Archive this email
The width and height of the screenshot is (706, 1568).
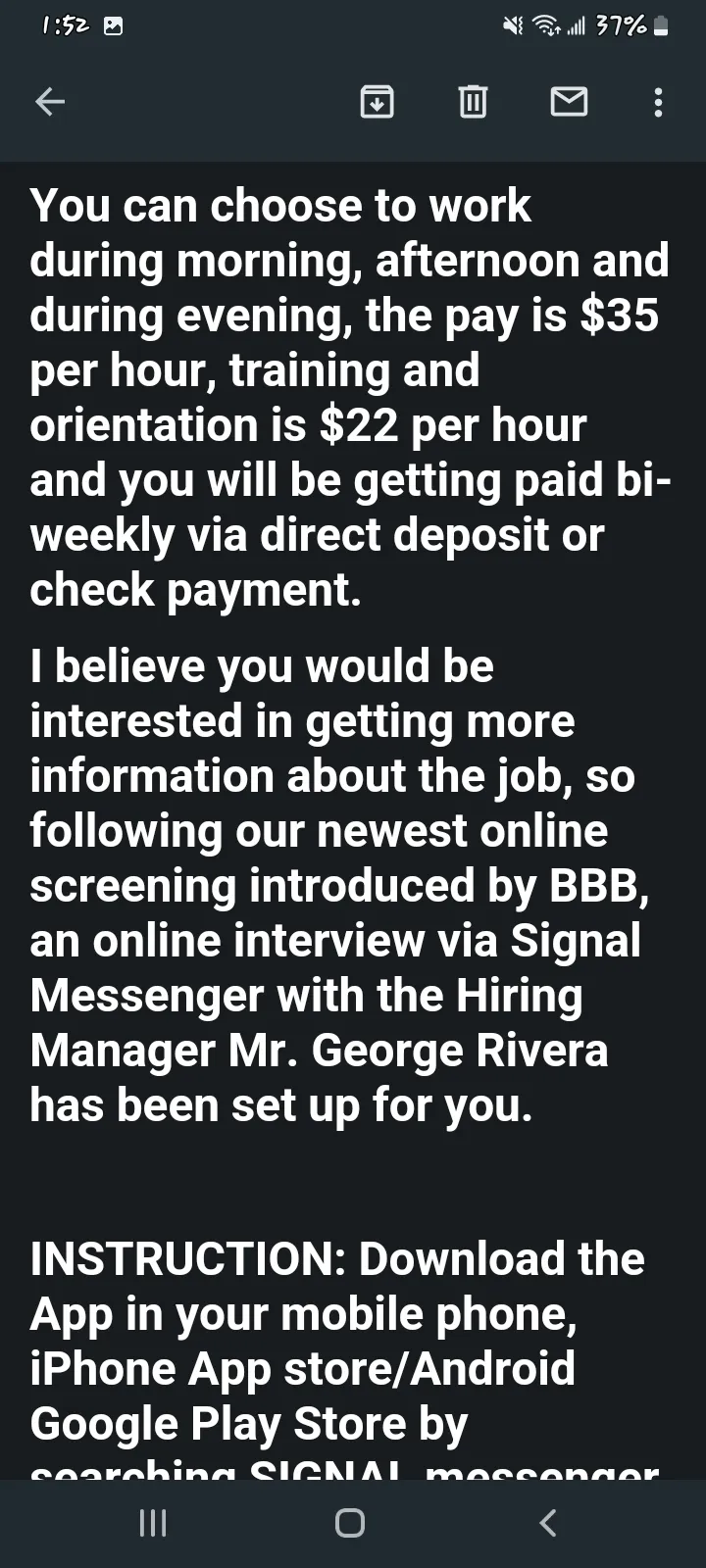pos(378,101)
